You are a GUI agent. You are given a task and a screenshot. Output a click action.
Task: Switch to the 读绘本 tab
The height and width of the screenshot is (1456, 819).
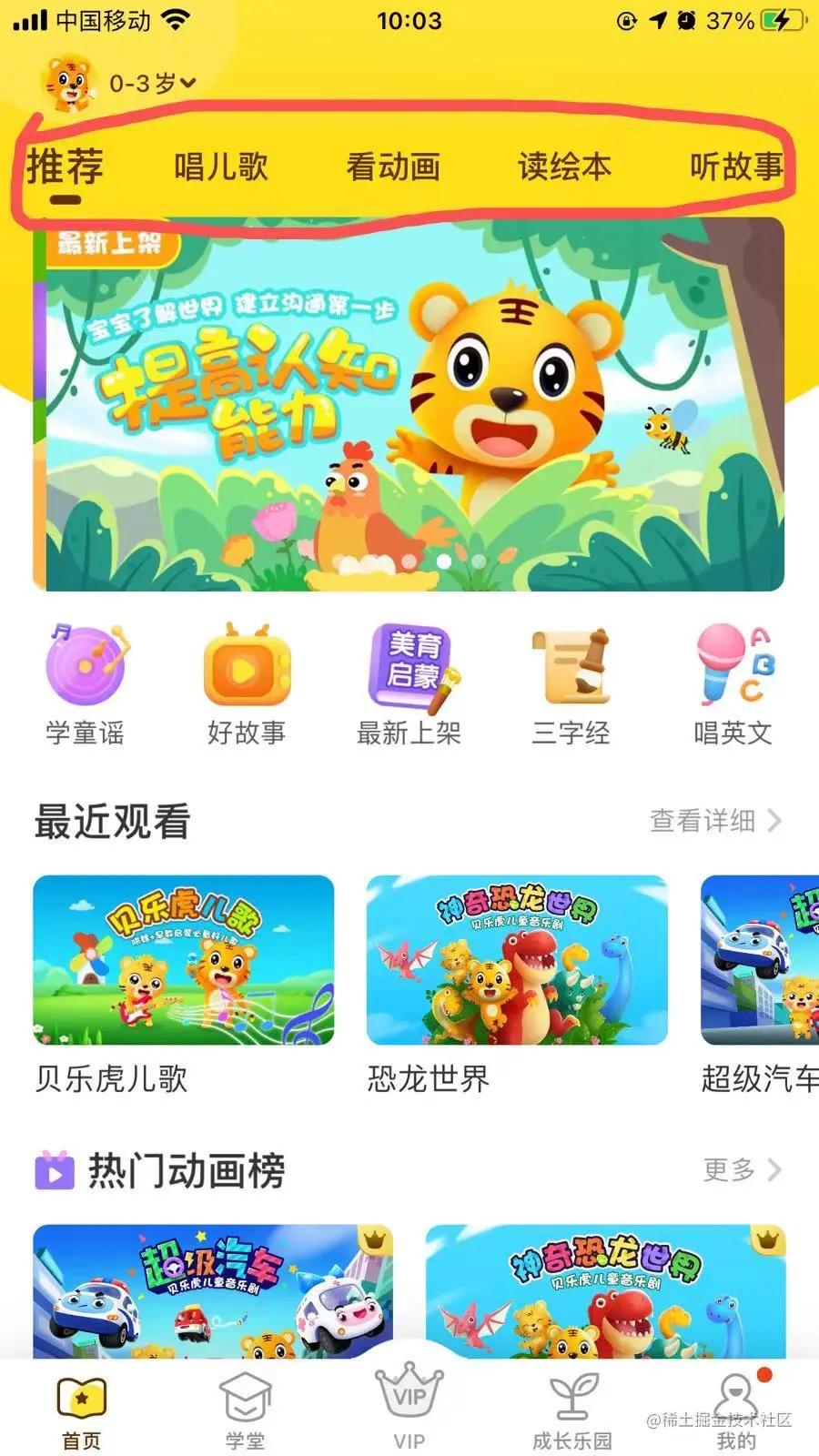(x=564, y=167)
